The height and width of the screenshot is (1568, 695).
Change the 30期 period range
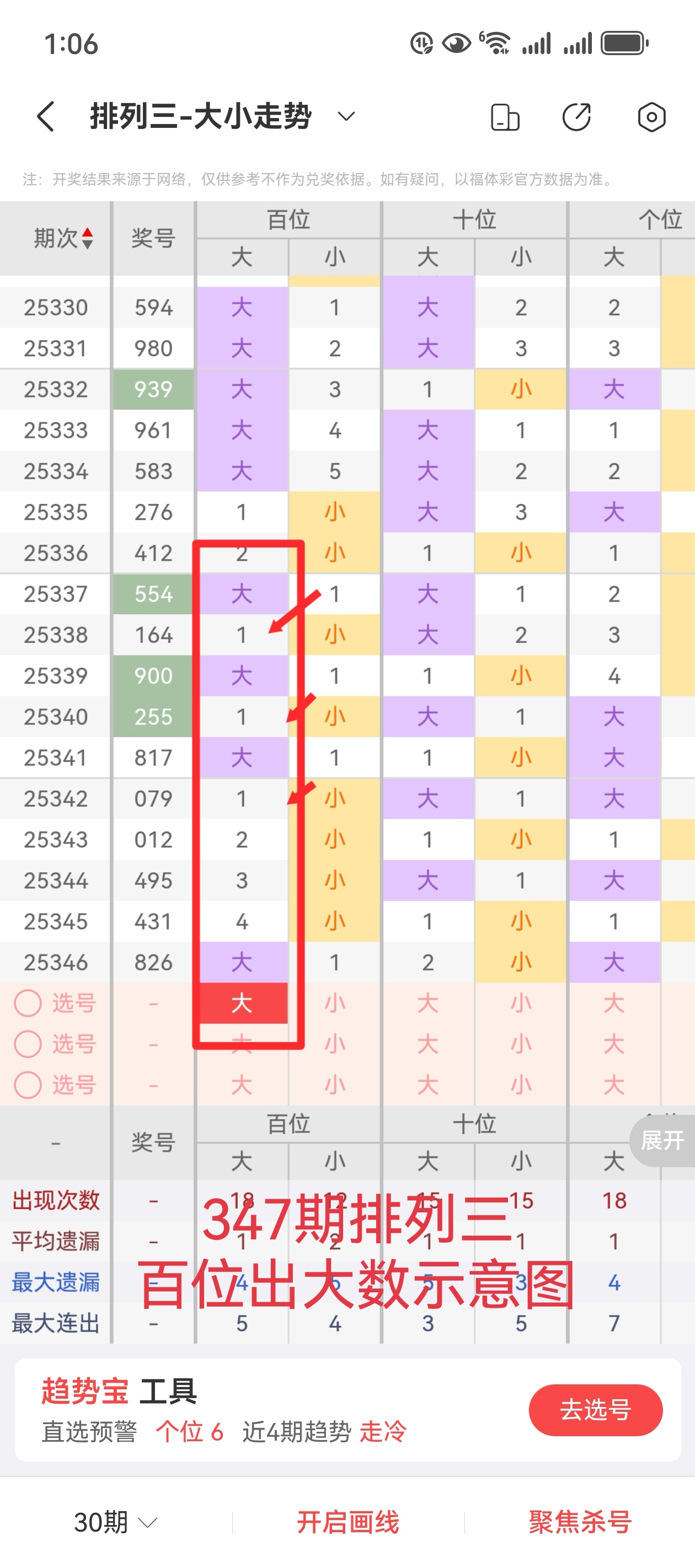(x=115, y=1522)
